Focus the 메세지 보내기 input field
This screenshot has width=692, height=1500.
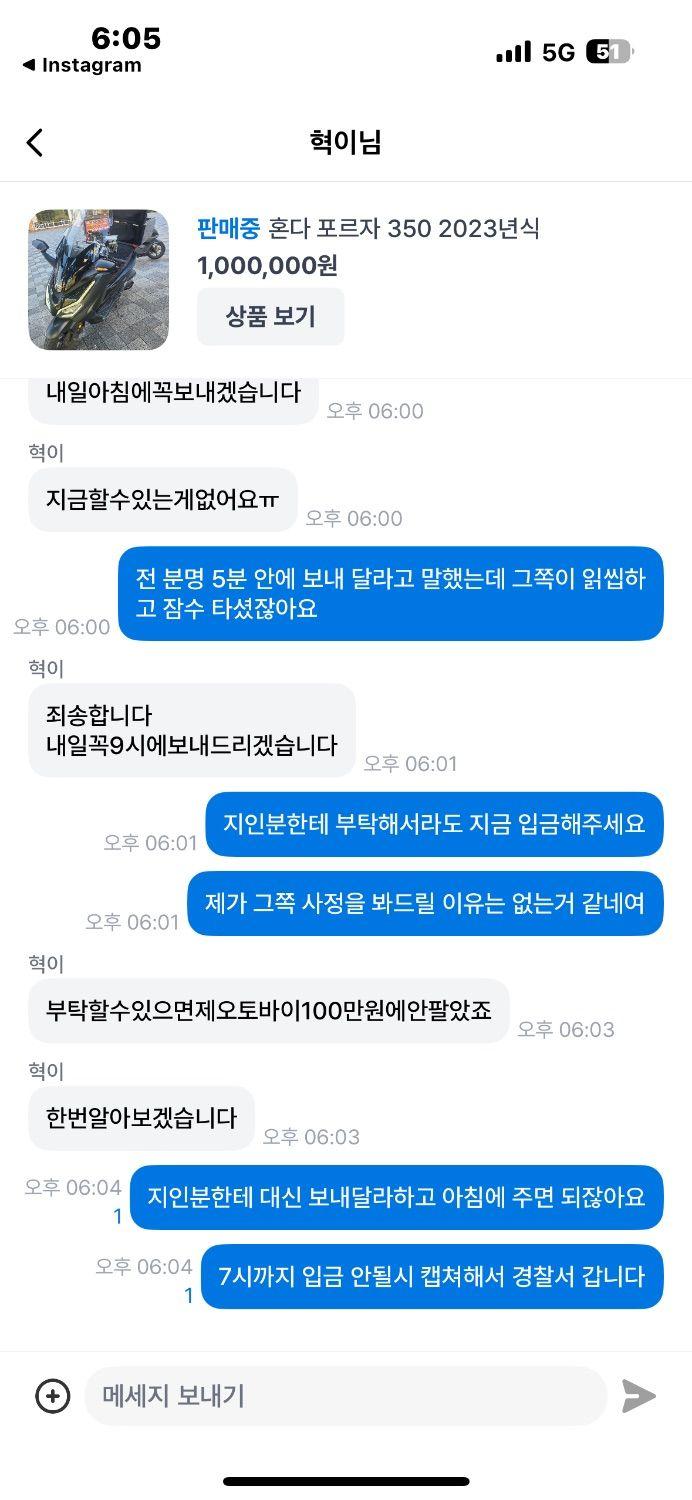point(345,1396)
